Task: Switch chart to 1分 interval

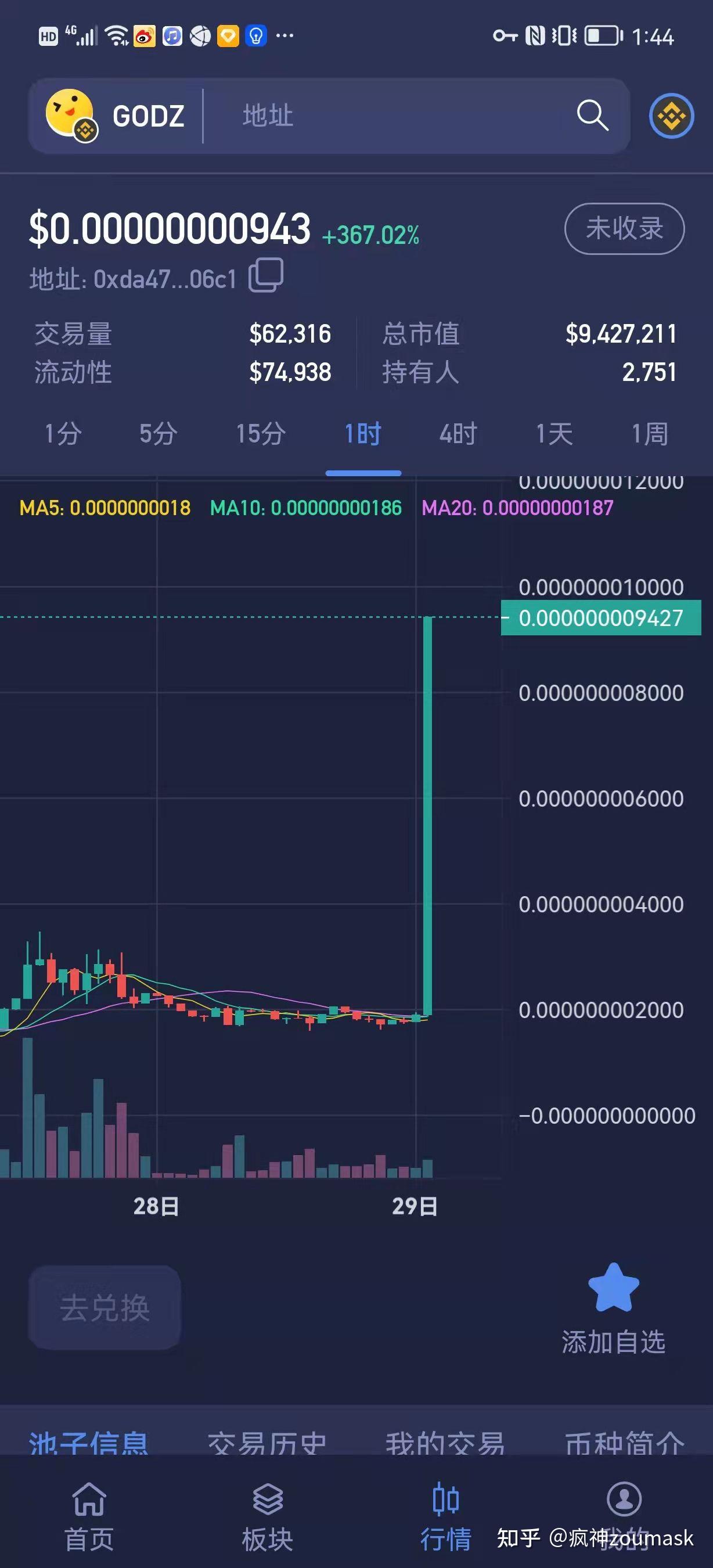Action: point(63,434)
